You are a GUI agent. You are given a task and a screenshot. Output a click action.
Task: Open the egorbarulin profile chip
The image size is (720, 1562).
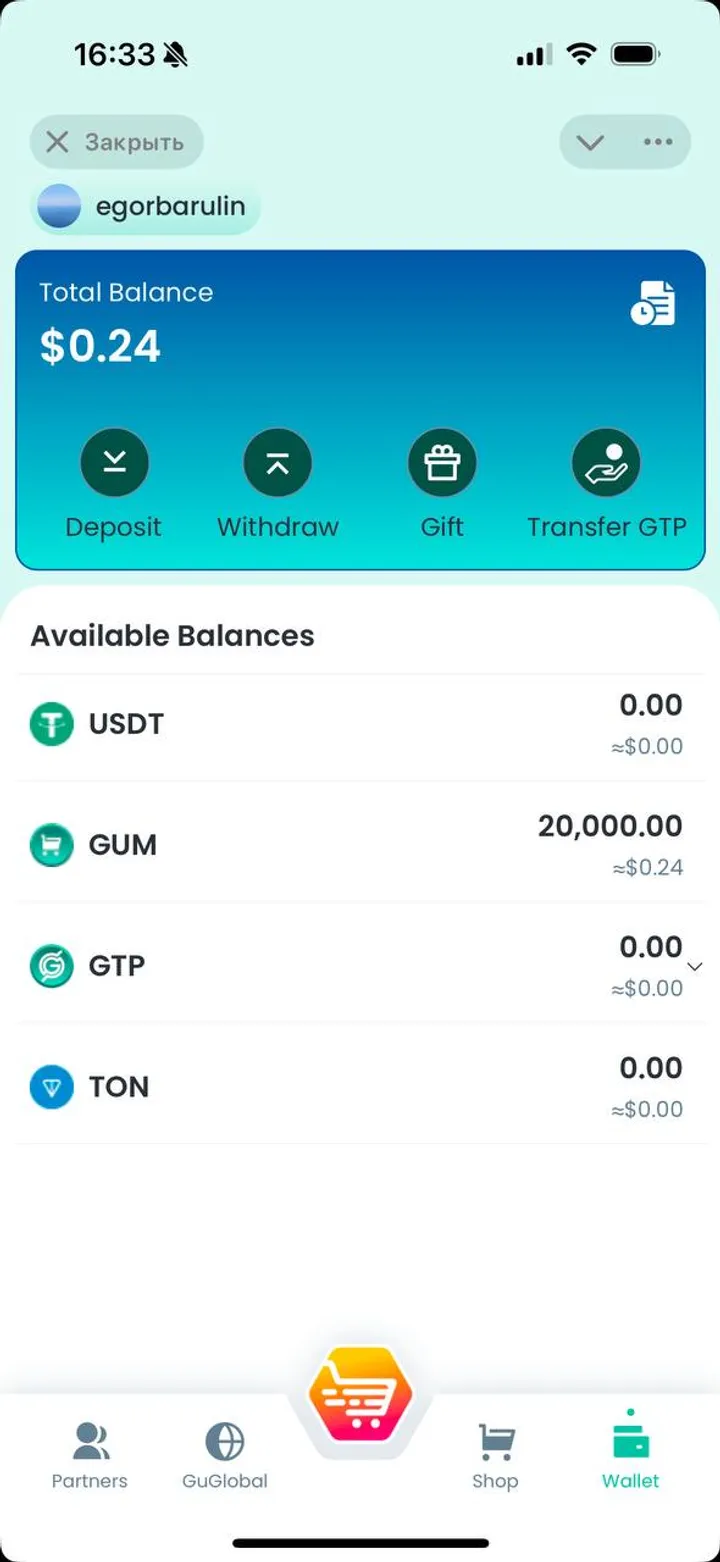pyautogui.click(x=144, y=206)
